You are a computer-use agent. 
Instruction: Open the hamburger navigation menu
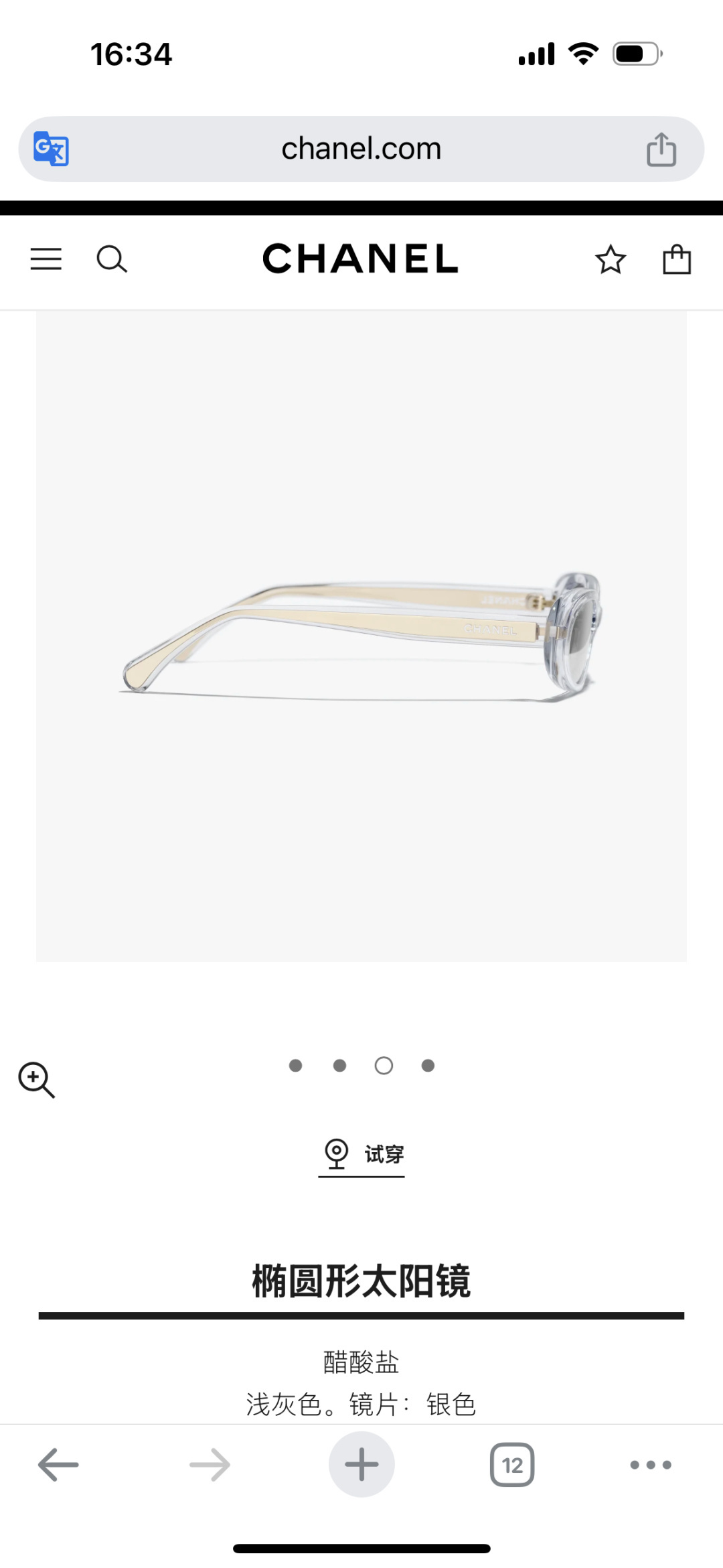click(x=46, y=260)
